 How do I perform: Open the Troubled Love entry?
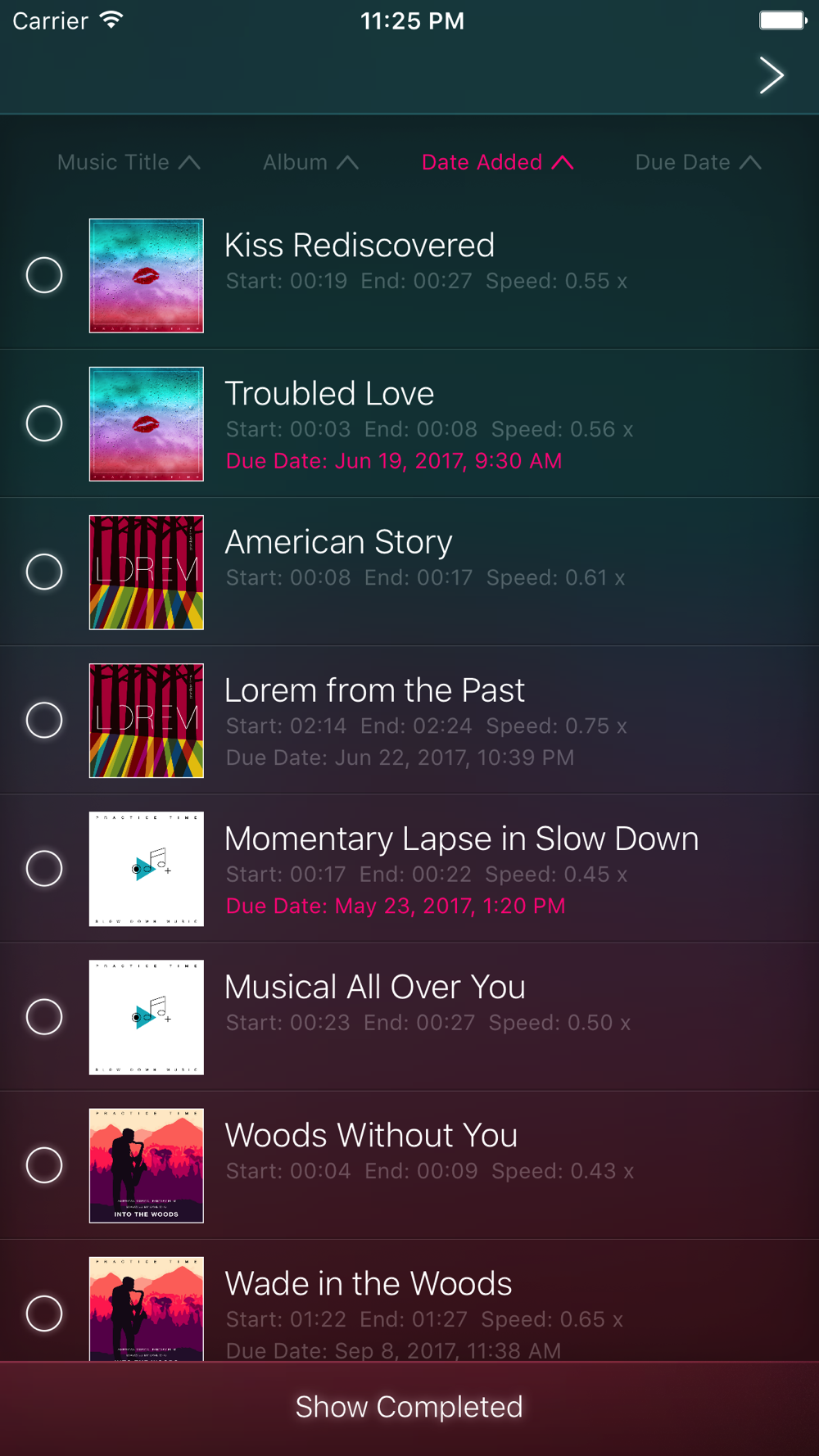pos(409,423)
